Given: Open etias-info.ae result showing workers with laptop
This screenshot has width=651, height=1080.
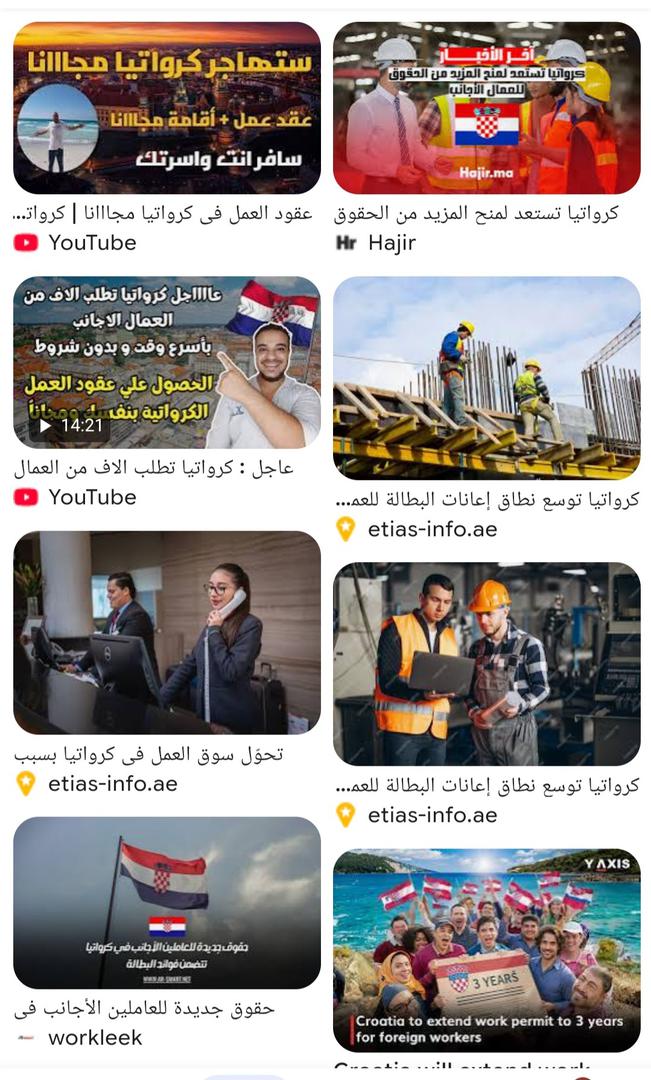Looking at the screenshot, I should tap(486, 664).
